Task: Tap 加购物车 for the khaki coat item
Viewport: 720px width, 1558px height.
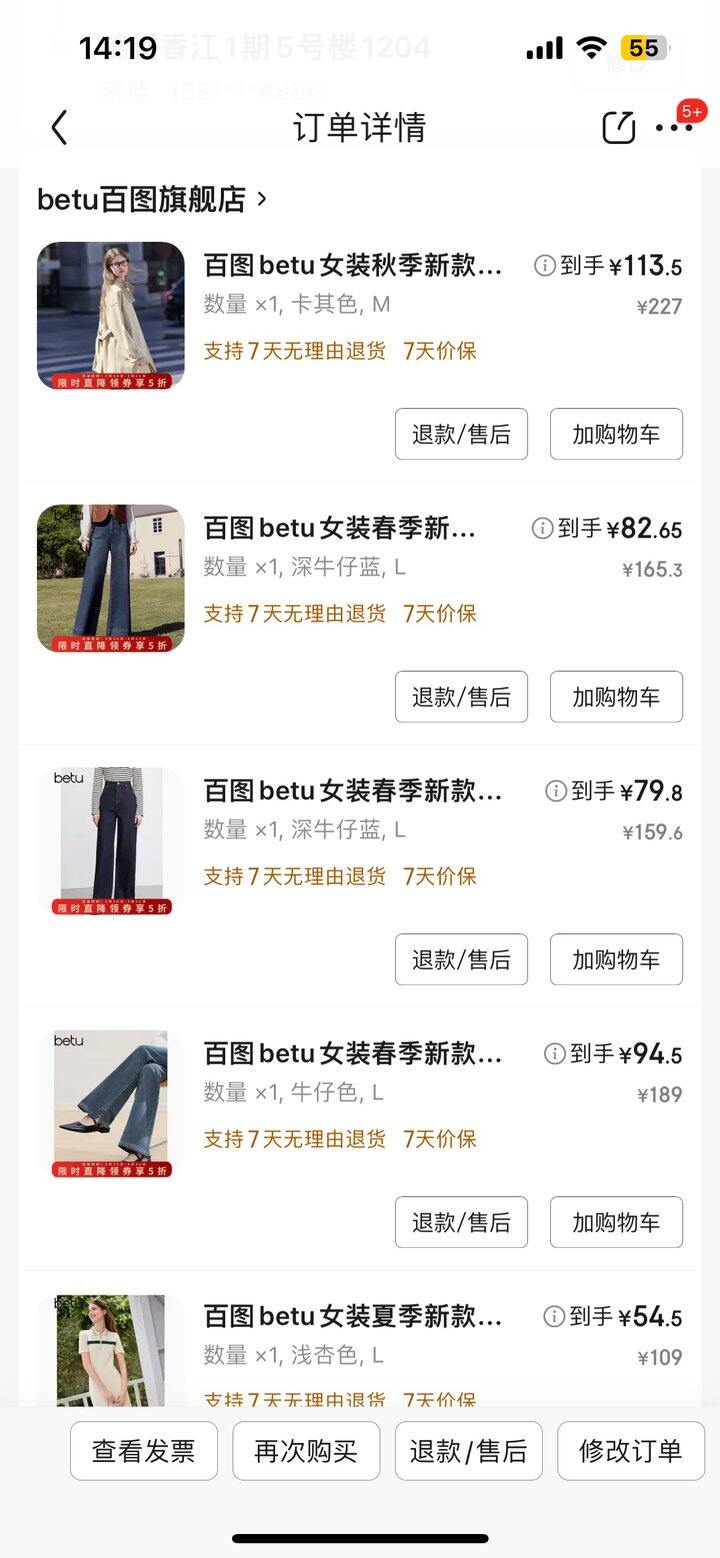Action: [616, 434]
